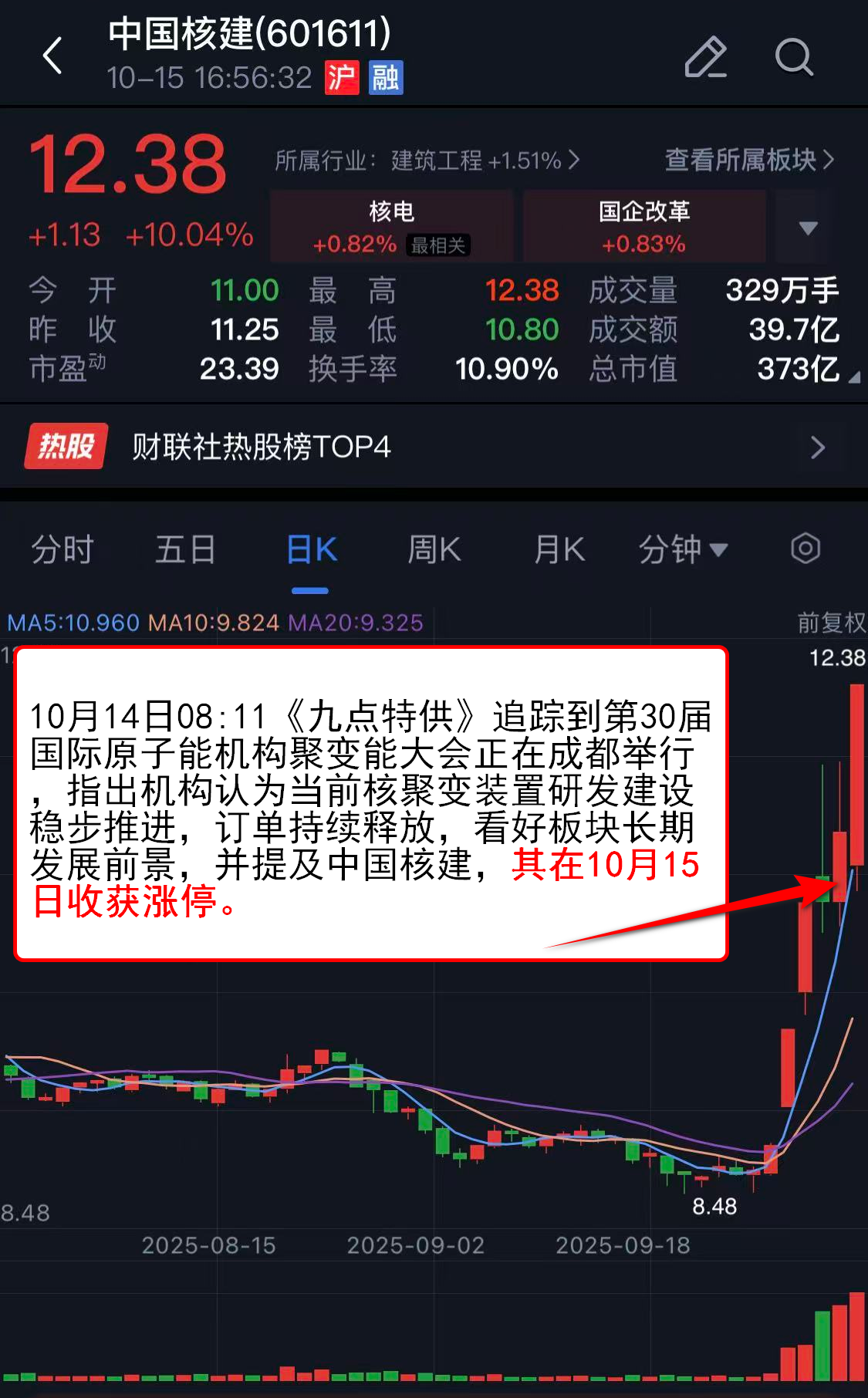
Task: Open chart settings hexagon icon
Action: point(805,549)
